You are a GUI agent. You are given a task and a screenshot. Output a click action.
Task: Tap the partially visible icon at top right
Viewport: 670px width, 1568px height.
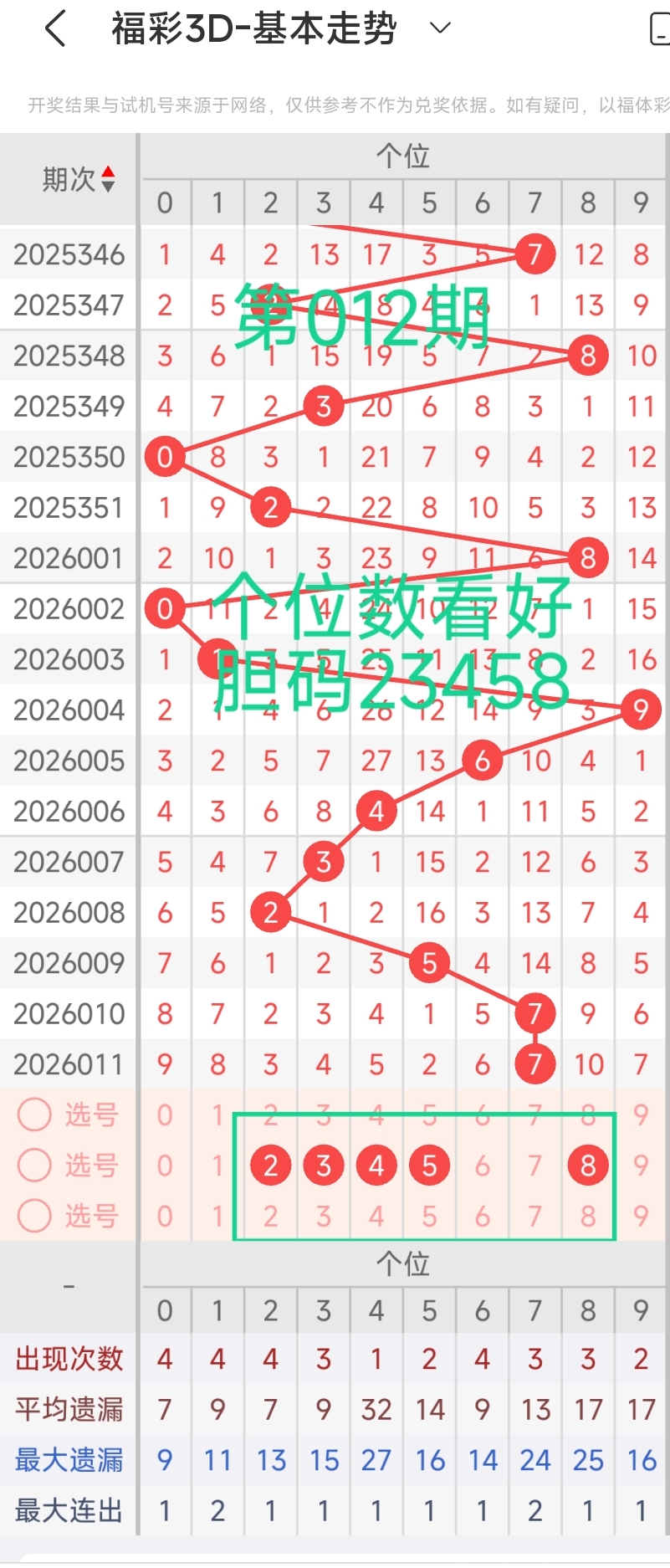(660, 28)
